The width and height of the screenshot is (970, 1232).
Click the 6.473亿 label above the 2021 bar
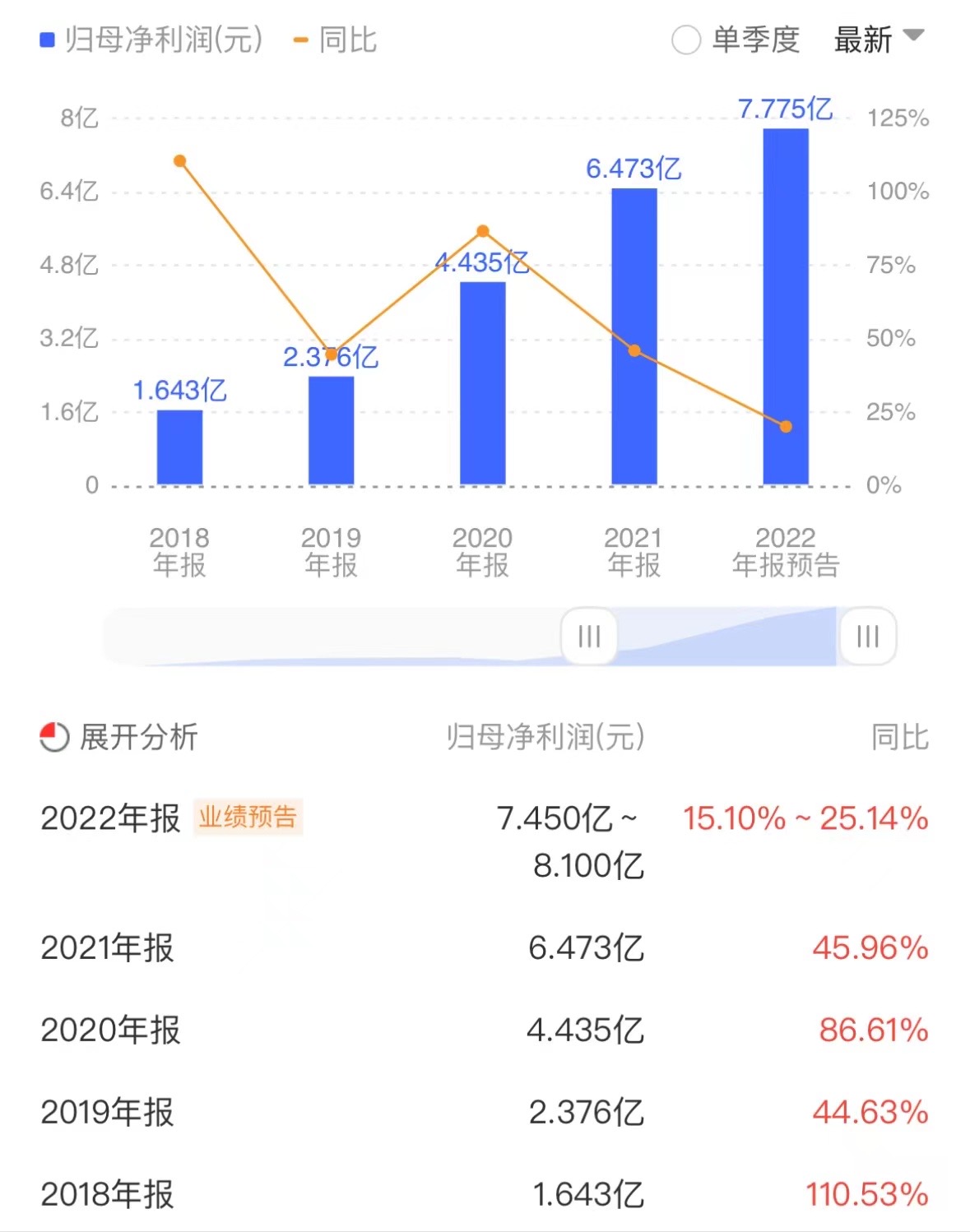point(634,170)
